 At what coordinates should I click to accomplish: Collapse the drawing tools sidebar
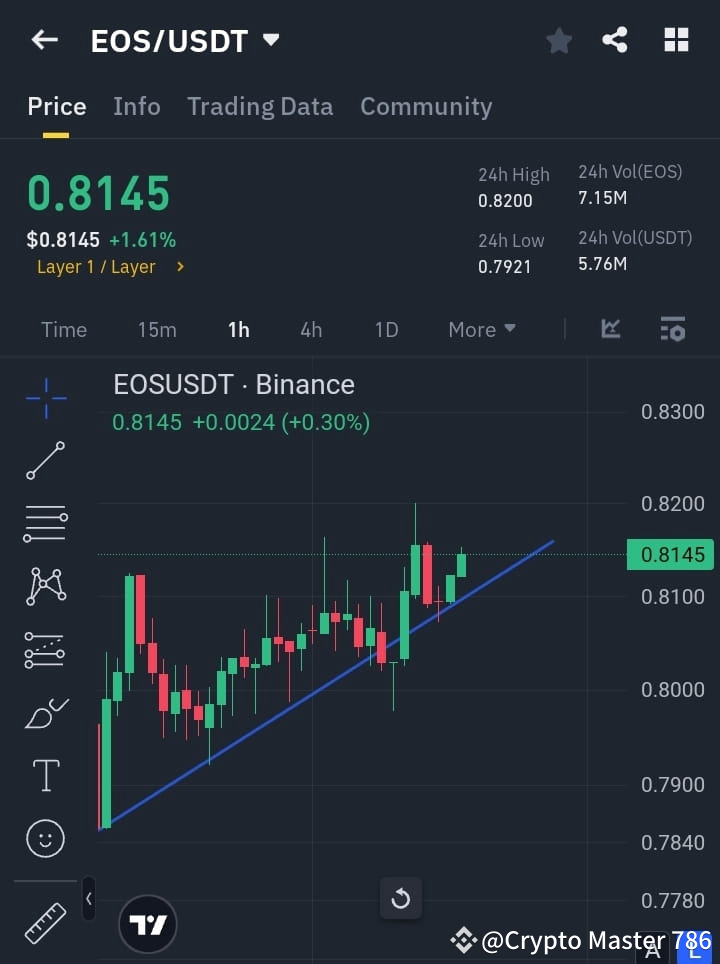[88, 898]
